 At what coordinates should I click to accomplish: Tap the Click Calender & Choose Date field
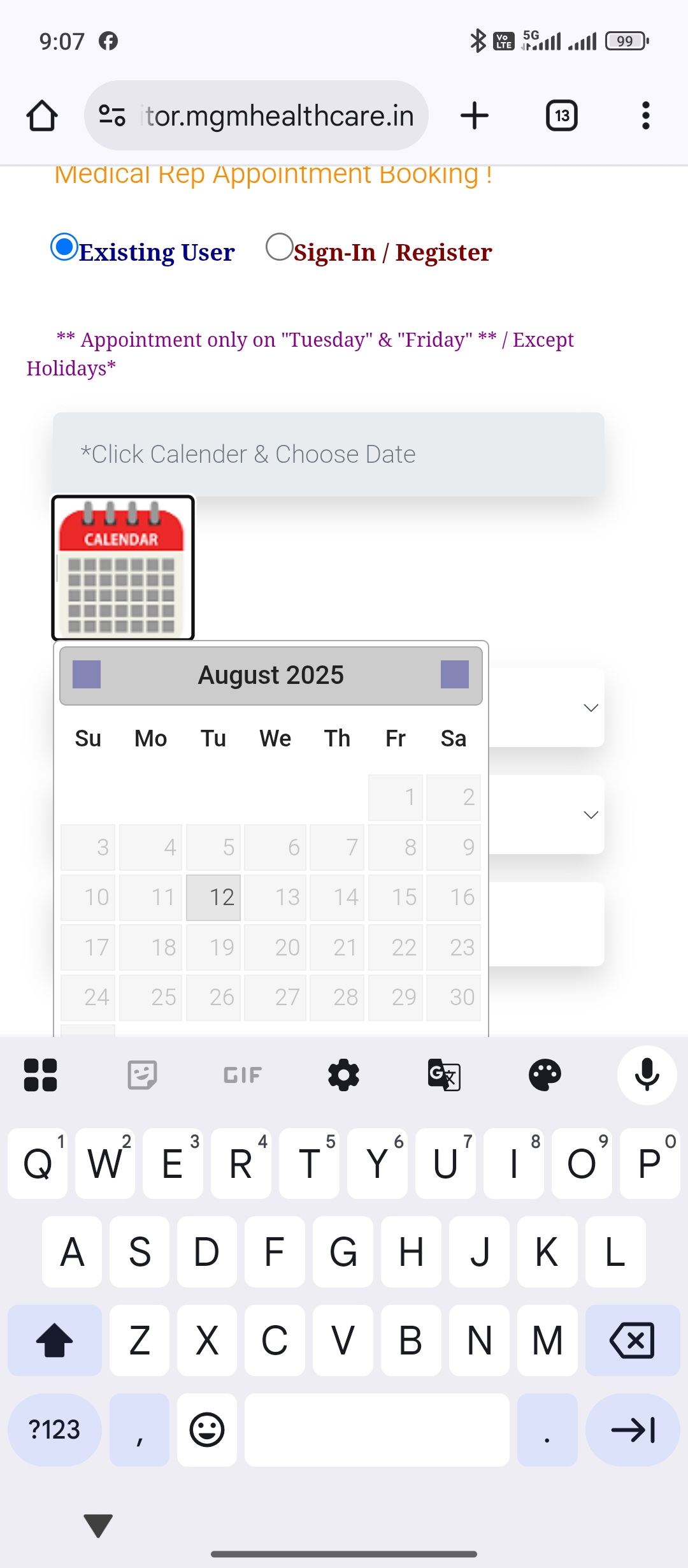pos(329,454)
